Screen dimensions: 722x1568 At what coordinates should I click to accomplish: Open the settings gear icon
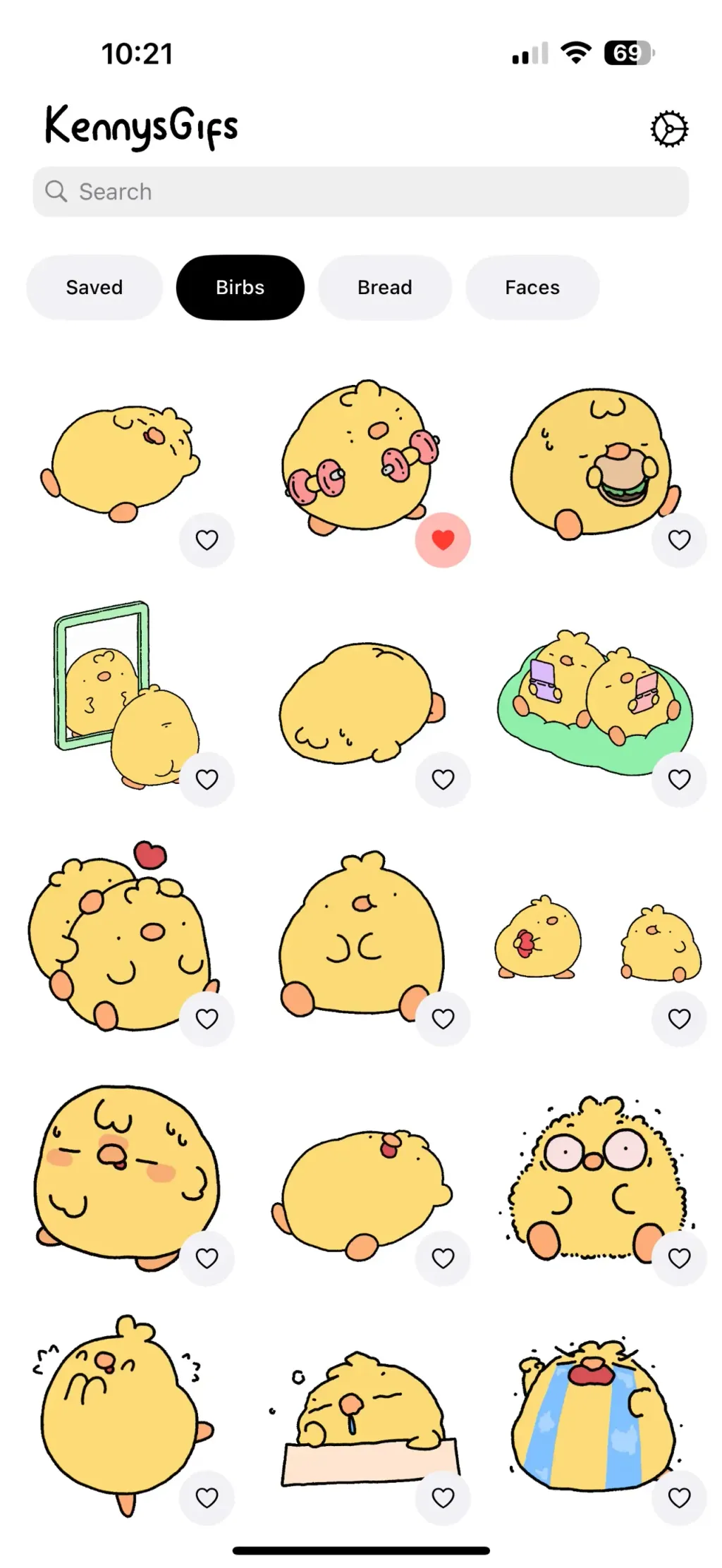pos(668,128)
